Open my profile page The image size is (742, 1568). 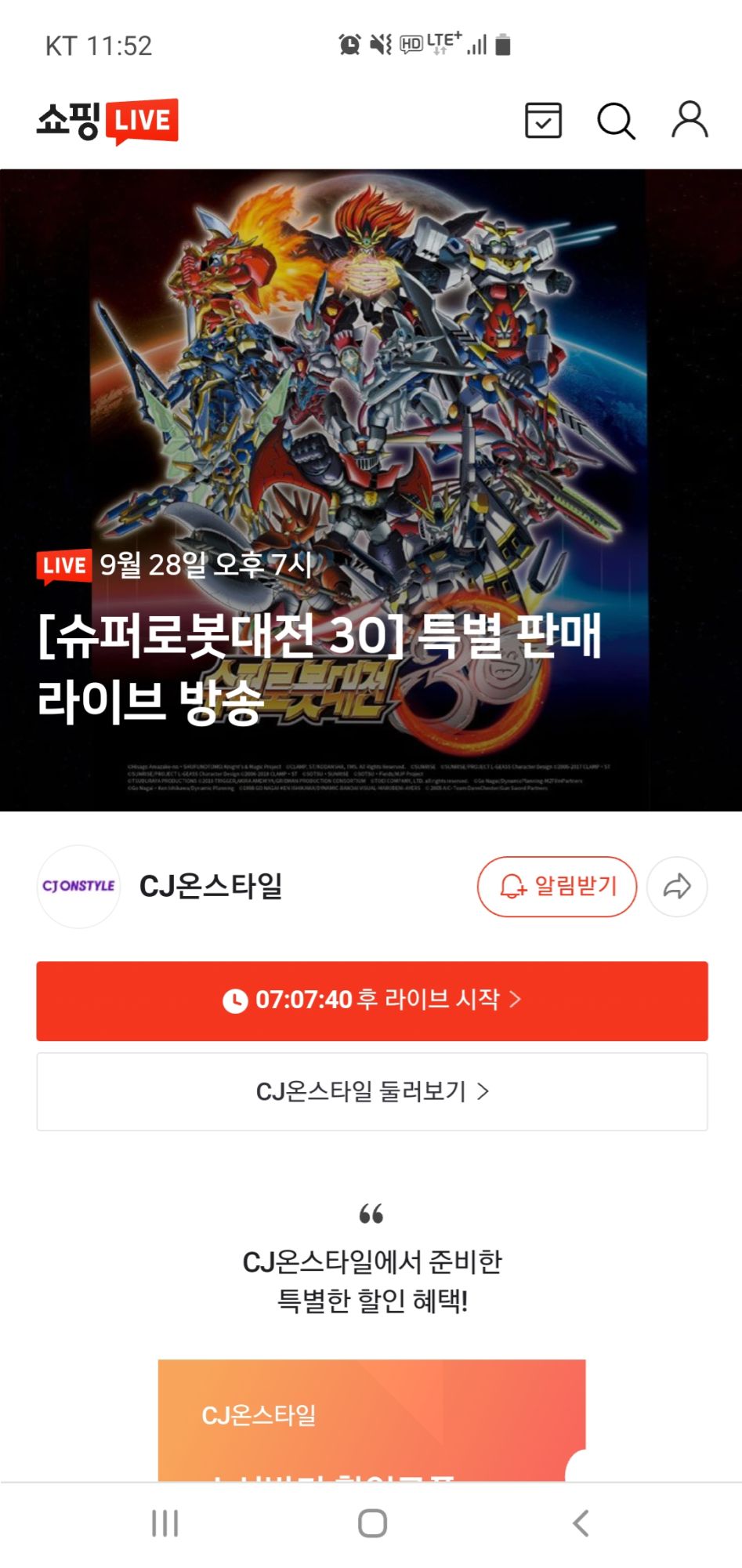point(690,120)
